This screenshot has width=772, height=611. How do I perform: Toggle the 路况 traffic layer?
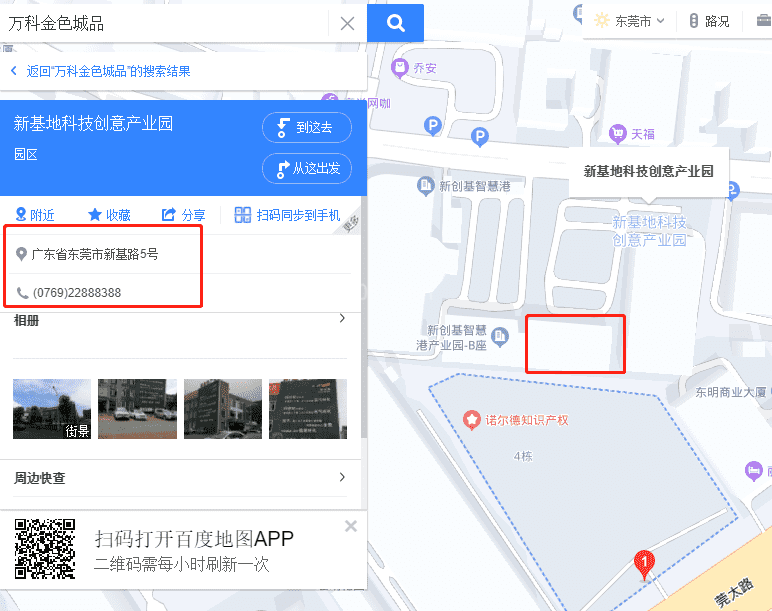[x=709, y=20]
